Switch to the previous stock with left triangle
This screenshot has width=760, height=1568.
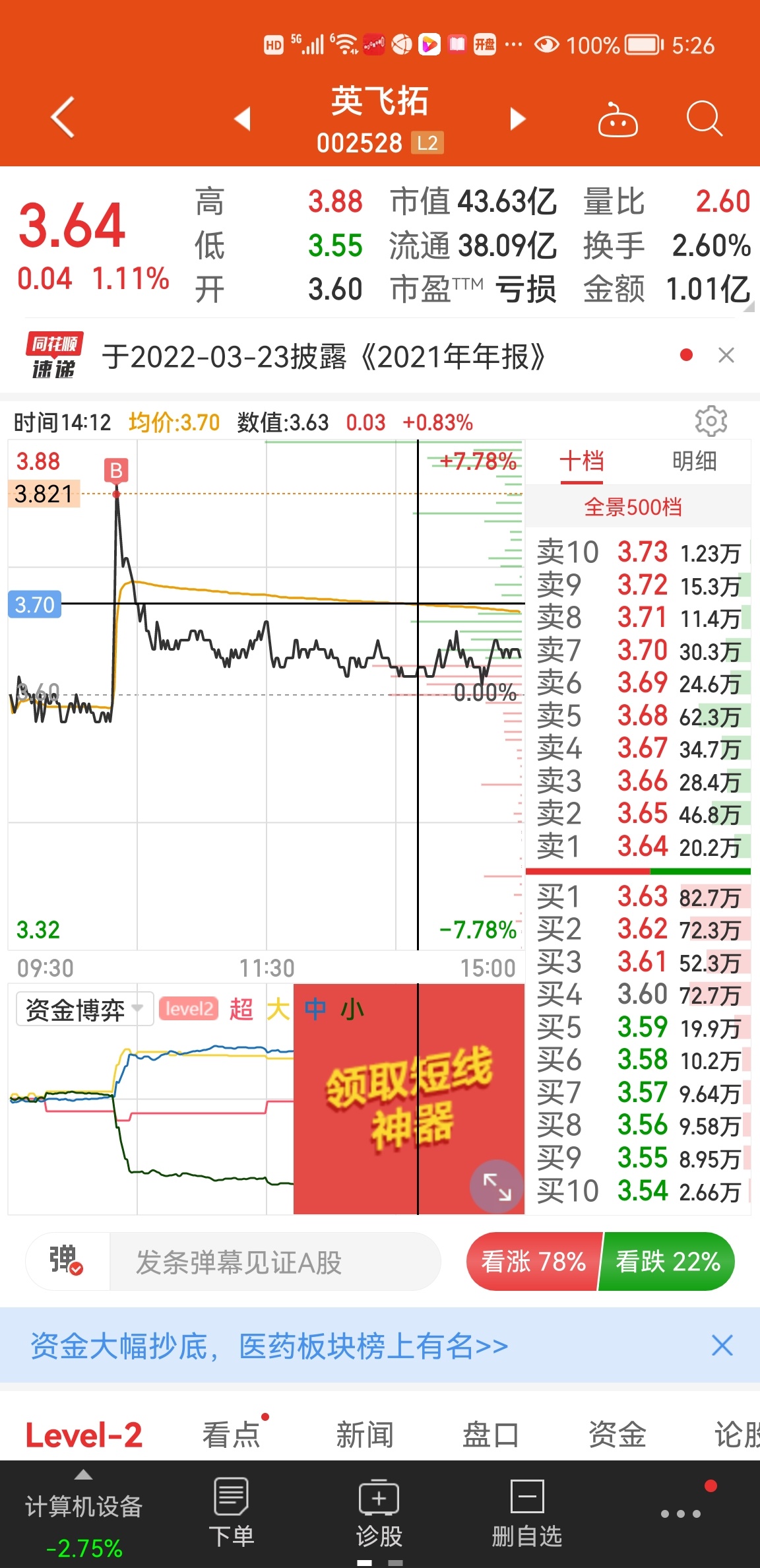[243, 119]
